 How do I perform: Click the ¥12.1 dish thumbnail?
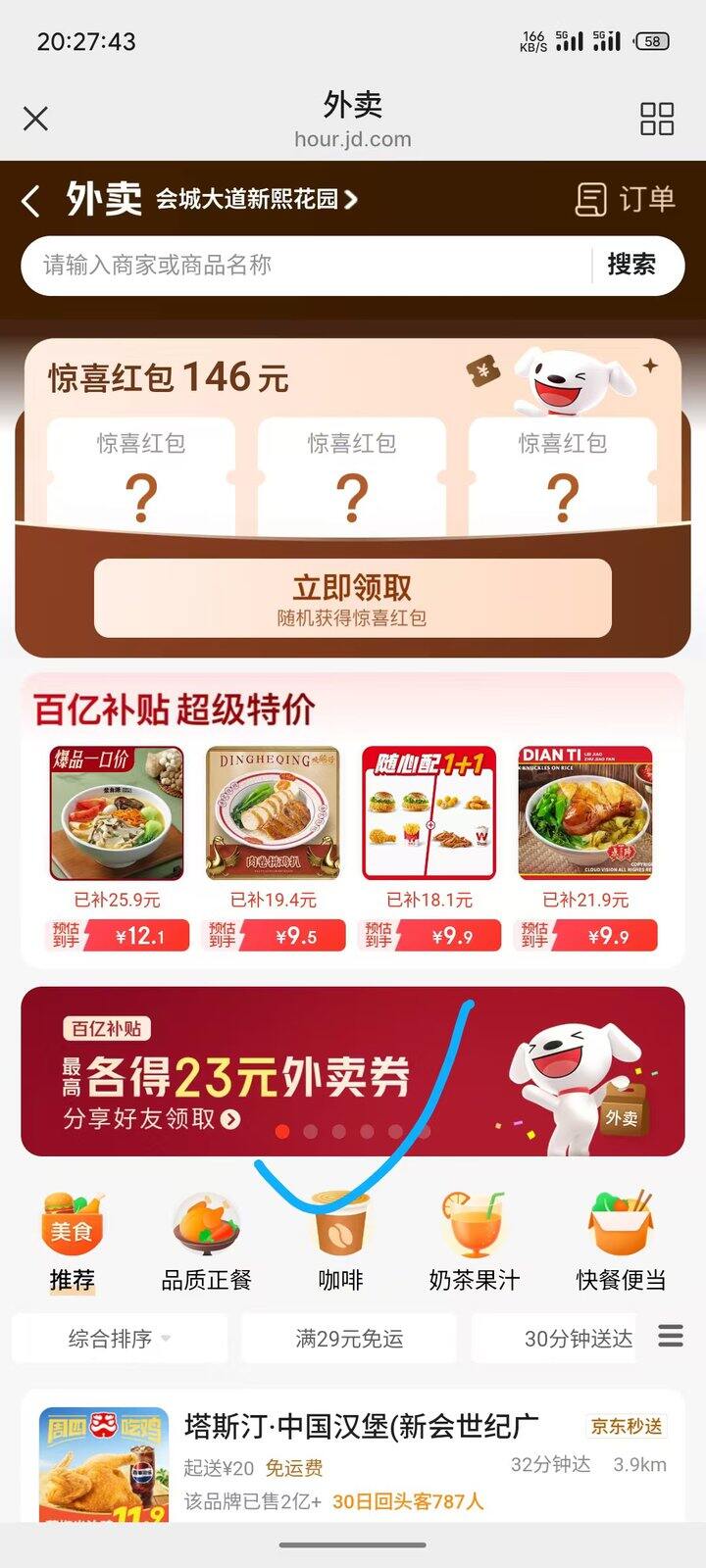point(114,813)
